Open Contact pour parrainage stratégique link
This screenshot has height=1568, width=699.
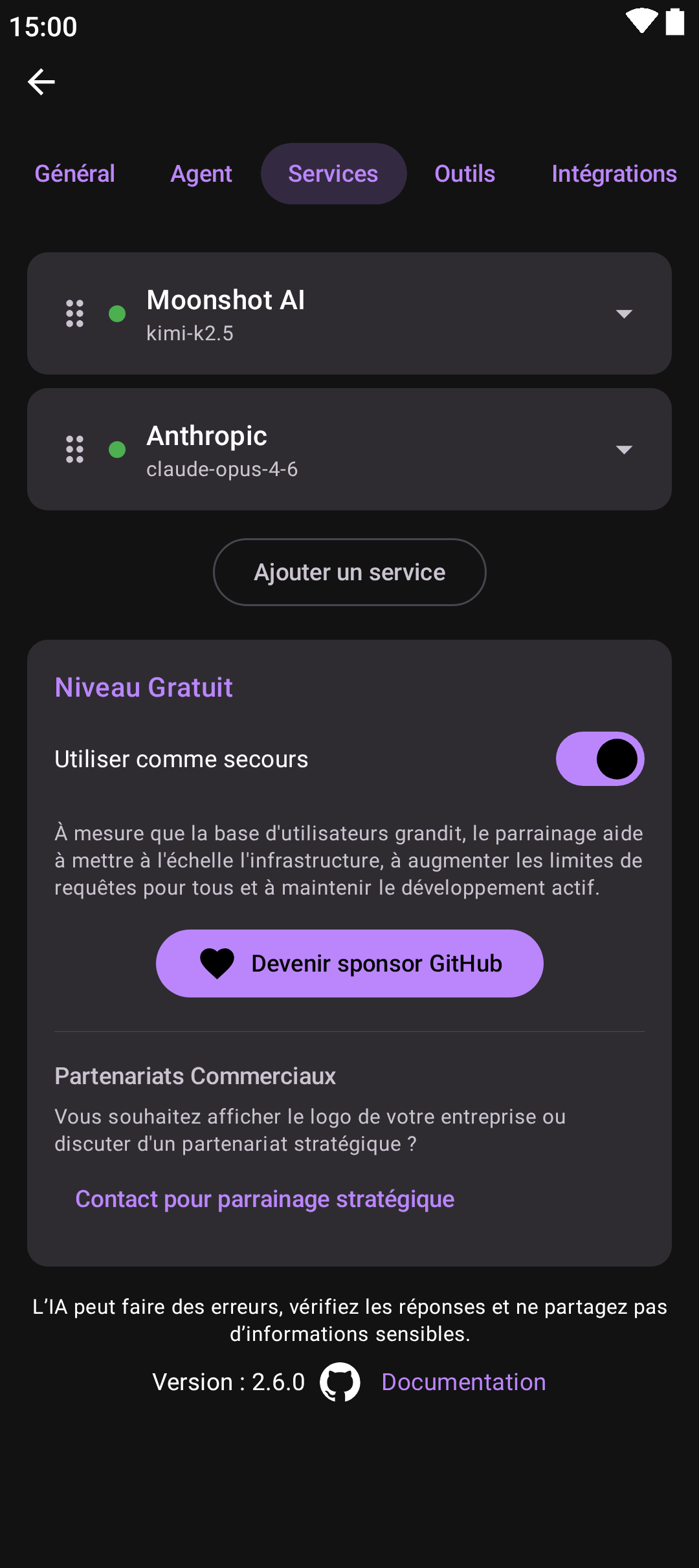(265, 1199)
